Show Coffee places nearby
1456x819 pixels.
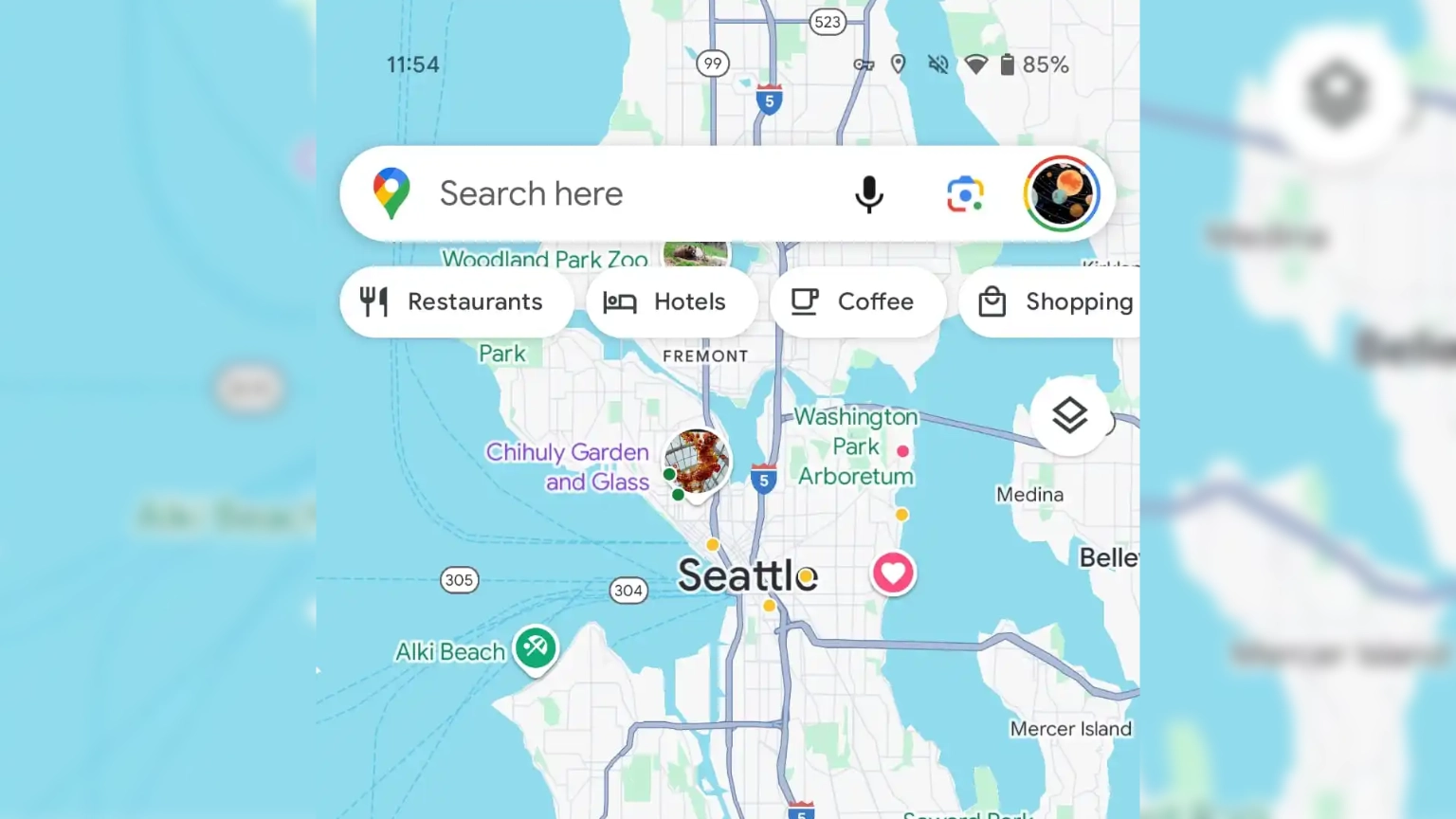coord(857,301)
